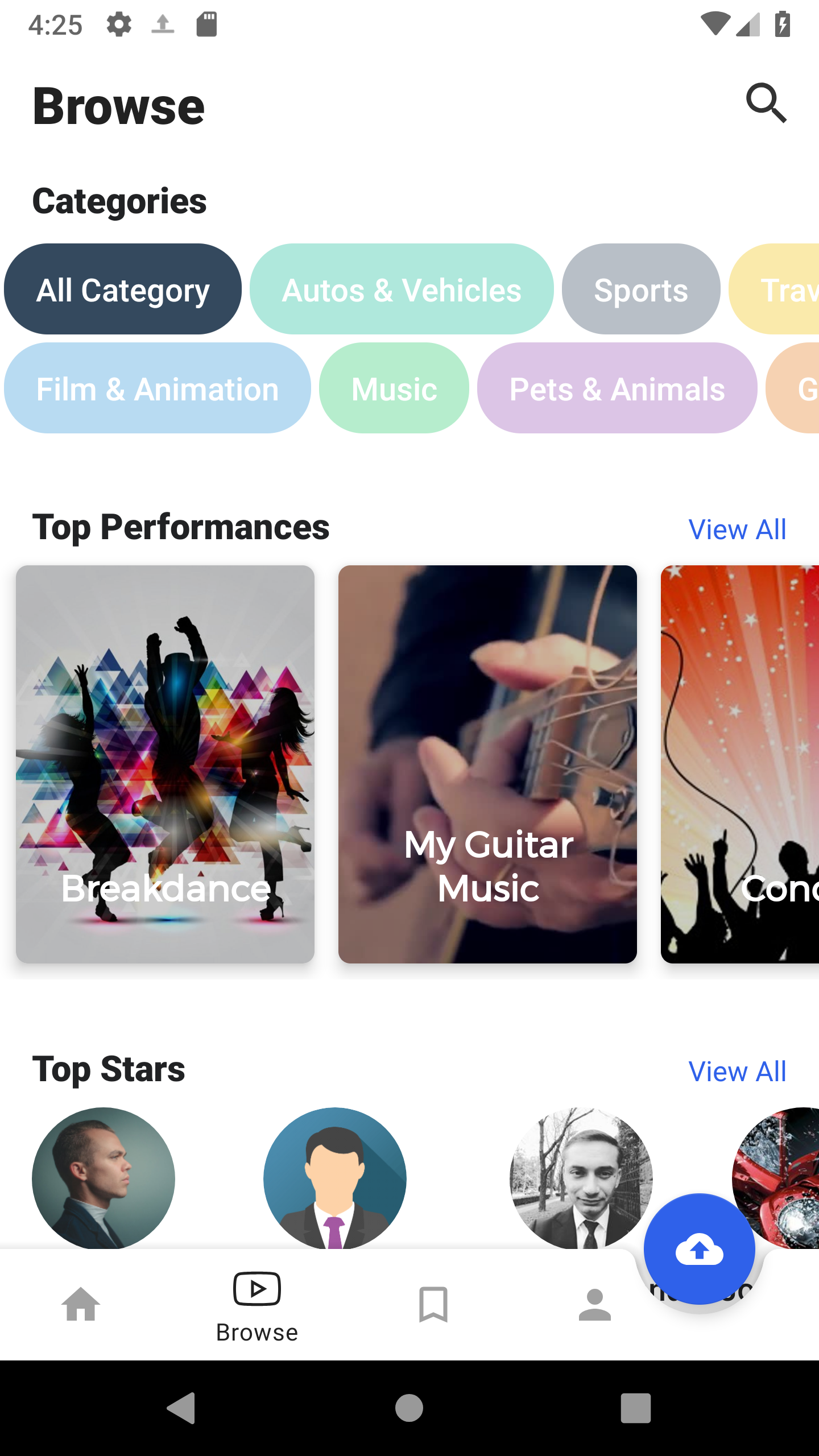View all Top Stars
819x1456 pixels.
[737, 1072]
